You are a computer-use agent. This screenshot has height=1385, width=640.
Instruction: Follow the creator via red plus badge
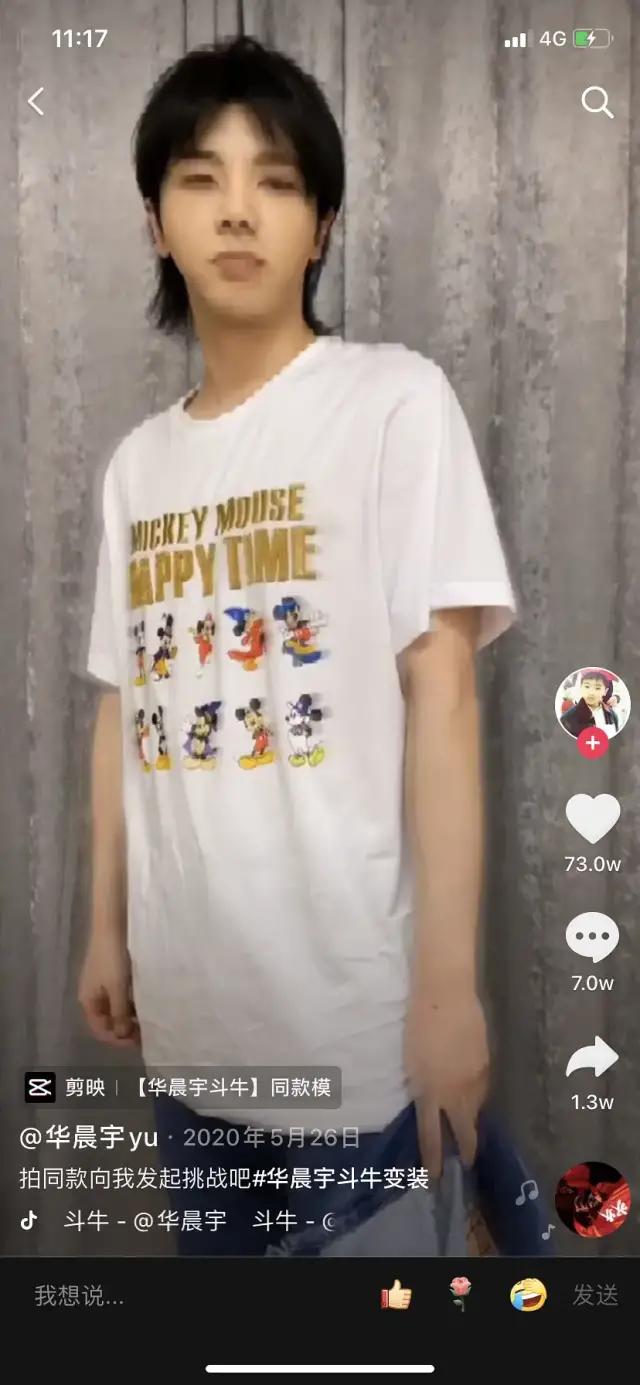click(593, 743)
